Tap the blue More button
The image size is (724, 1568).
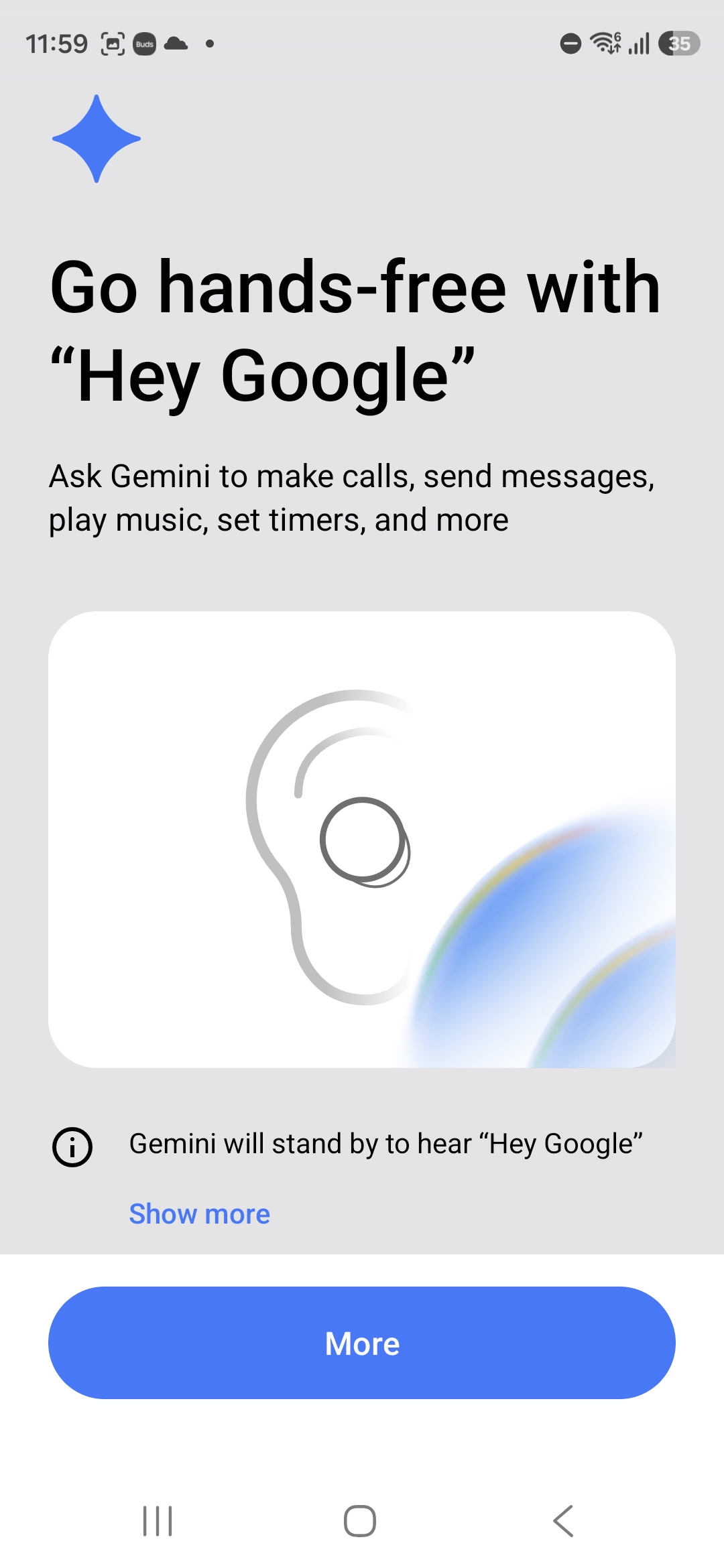[362, 1343]
